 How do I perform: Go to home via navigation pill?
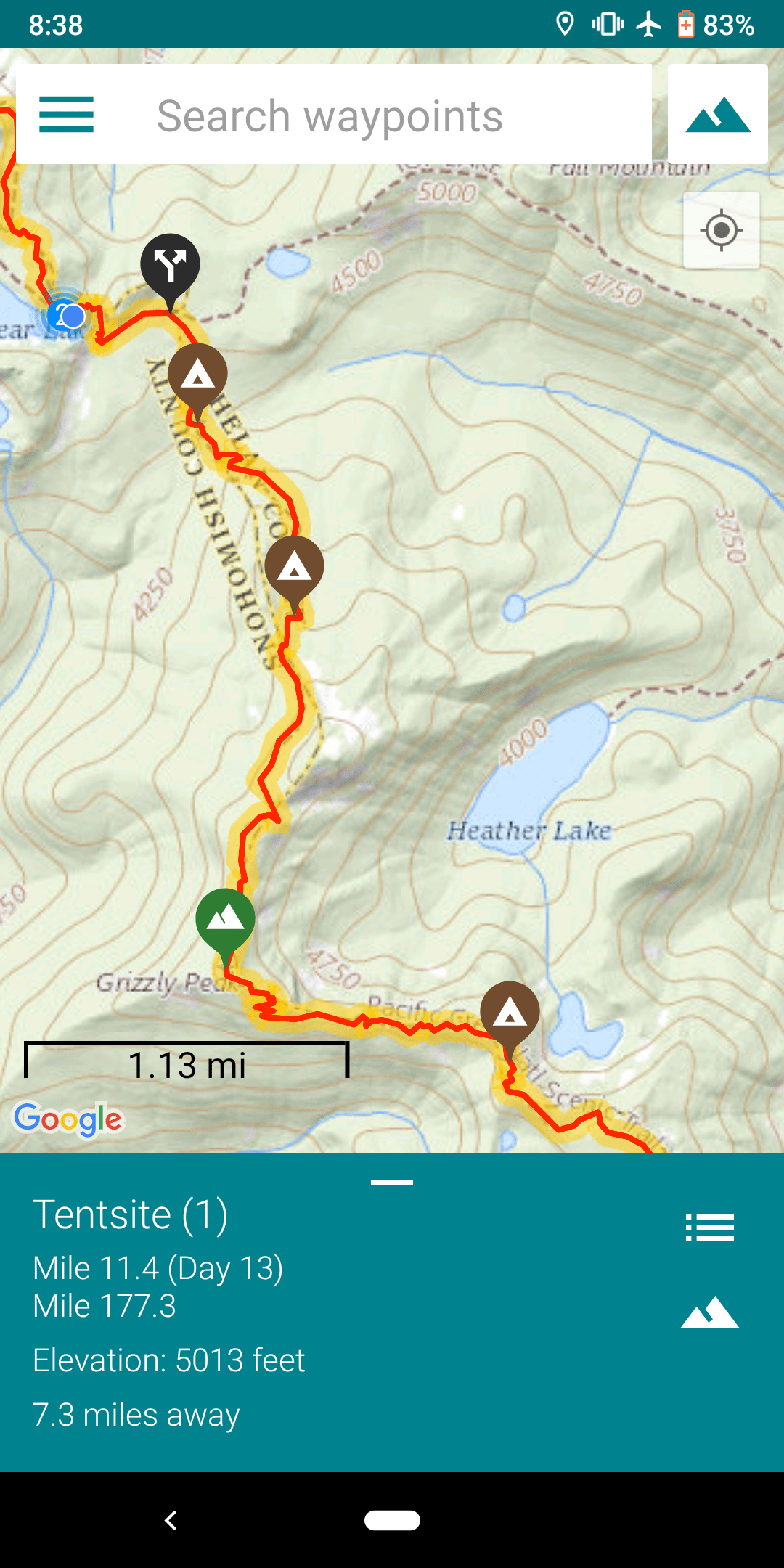[392, 1520]
